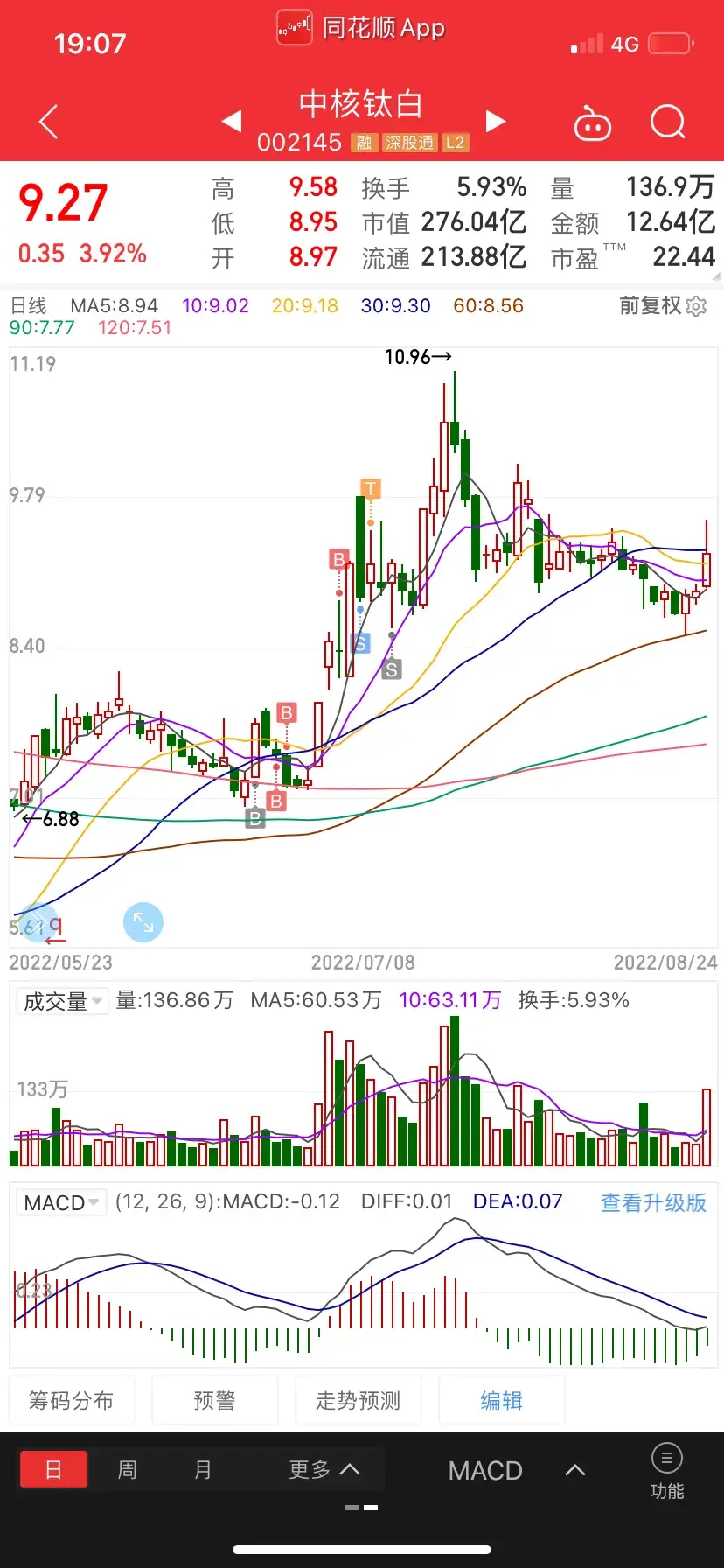
Task: Switch to the next stock
Action: pos(496,121)
